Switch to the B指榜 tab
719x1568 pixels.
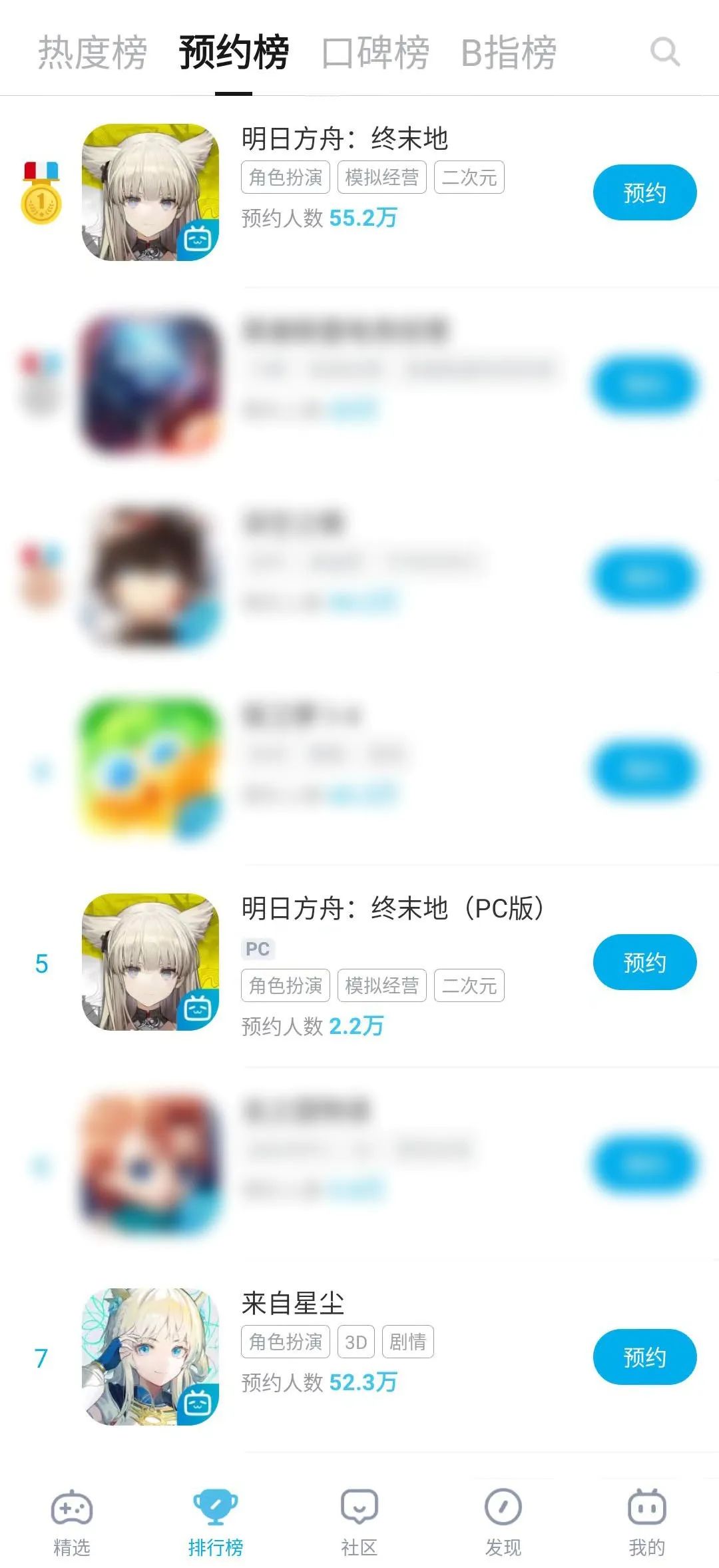[509, 53]
